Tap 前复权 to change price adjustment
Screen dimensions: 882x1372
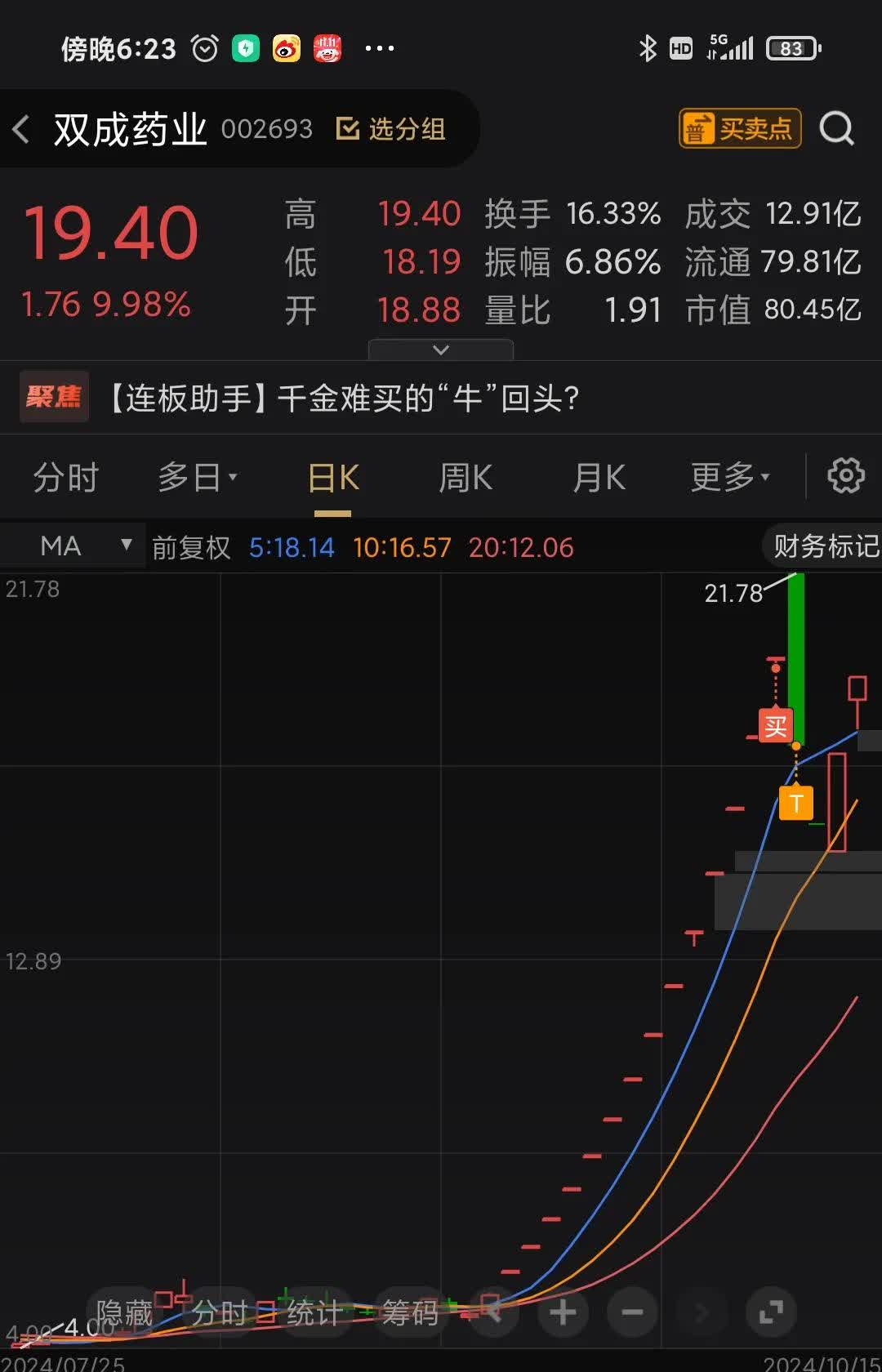[190, 547]
